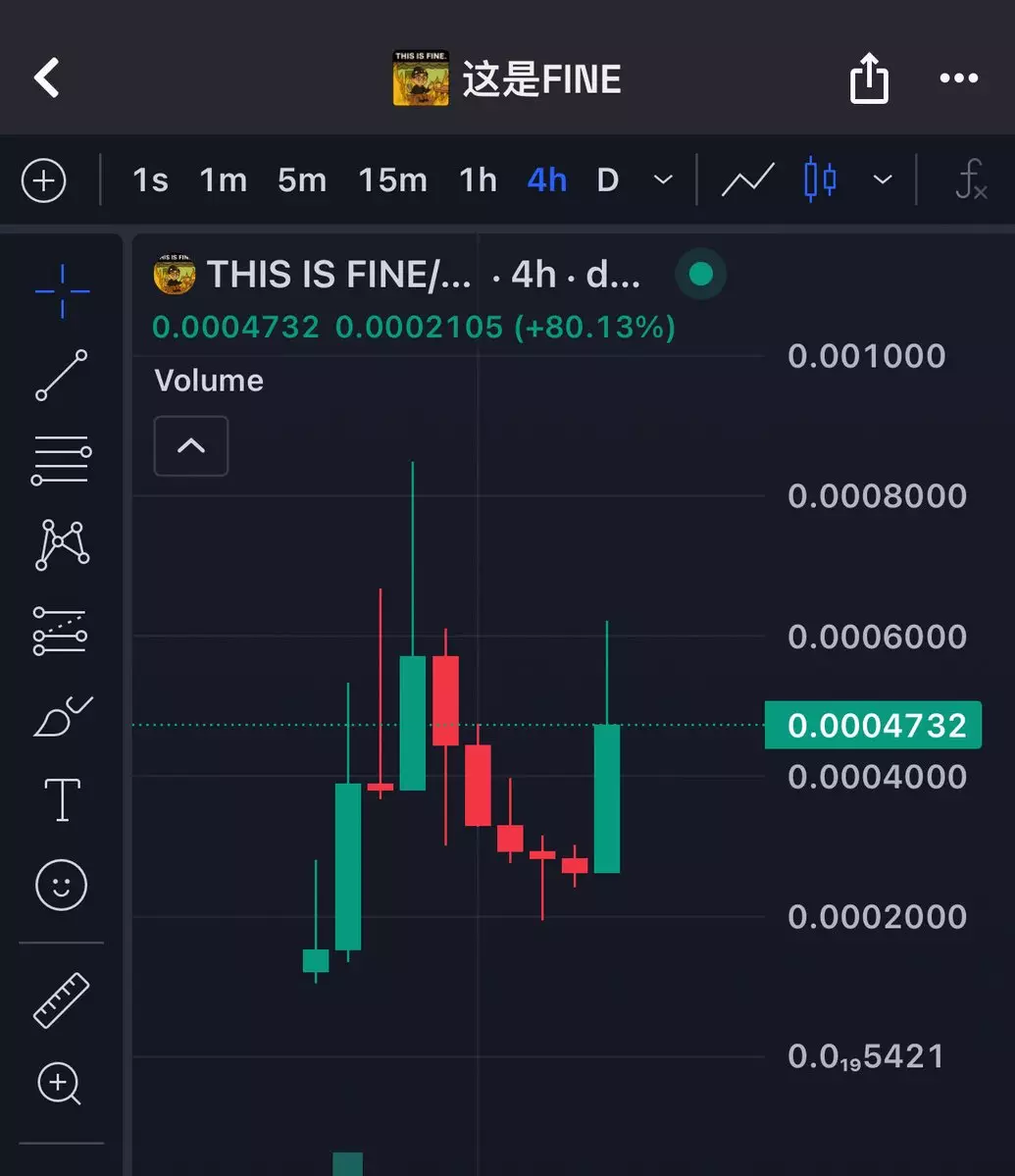Activate the ruler measure tool
This screenshot has width=1015, height=1176.
62,1000
